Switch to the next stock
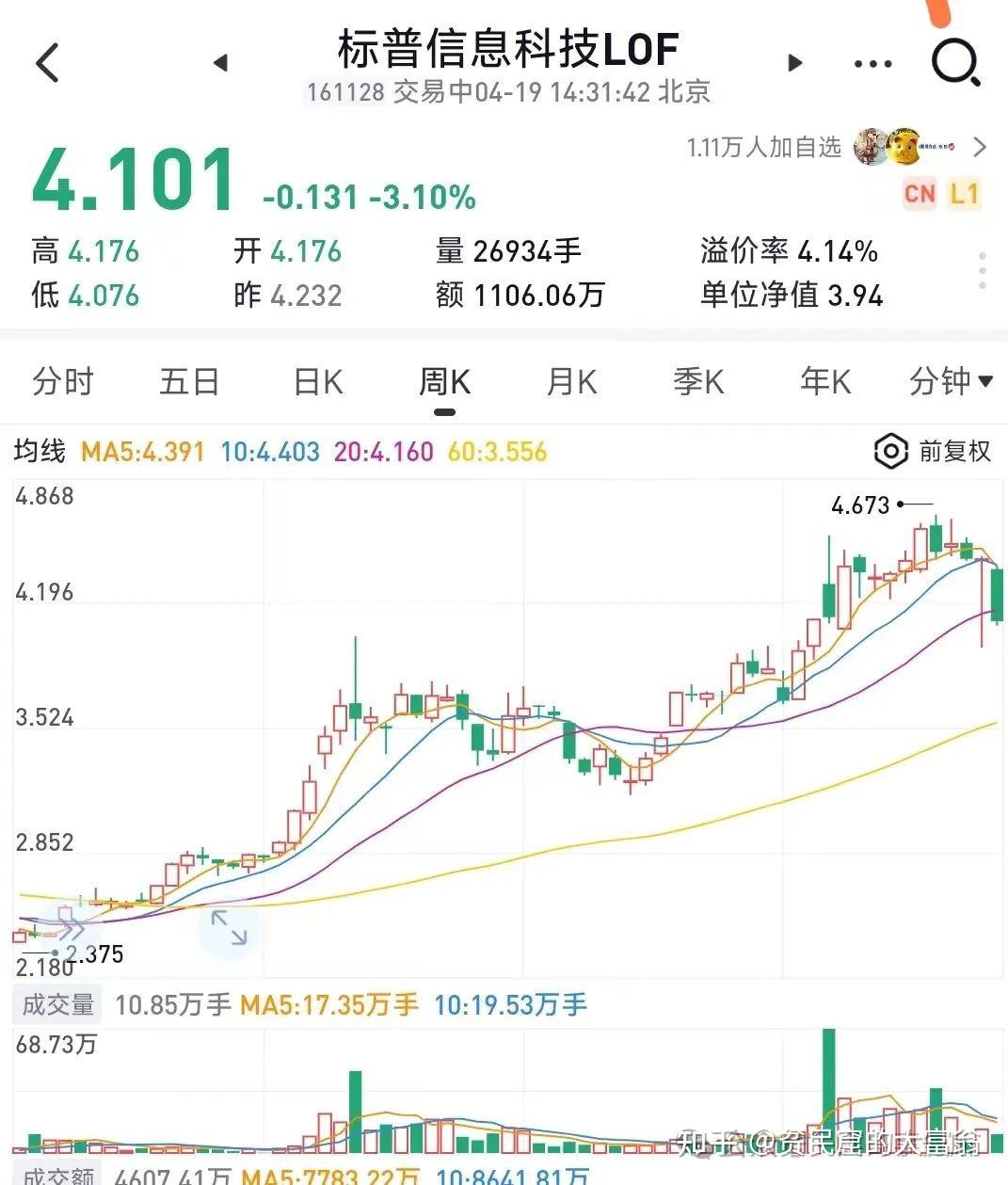The image size is (1008, 1185). (x=795, y=63)
